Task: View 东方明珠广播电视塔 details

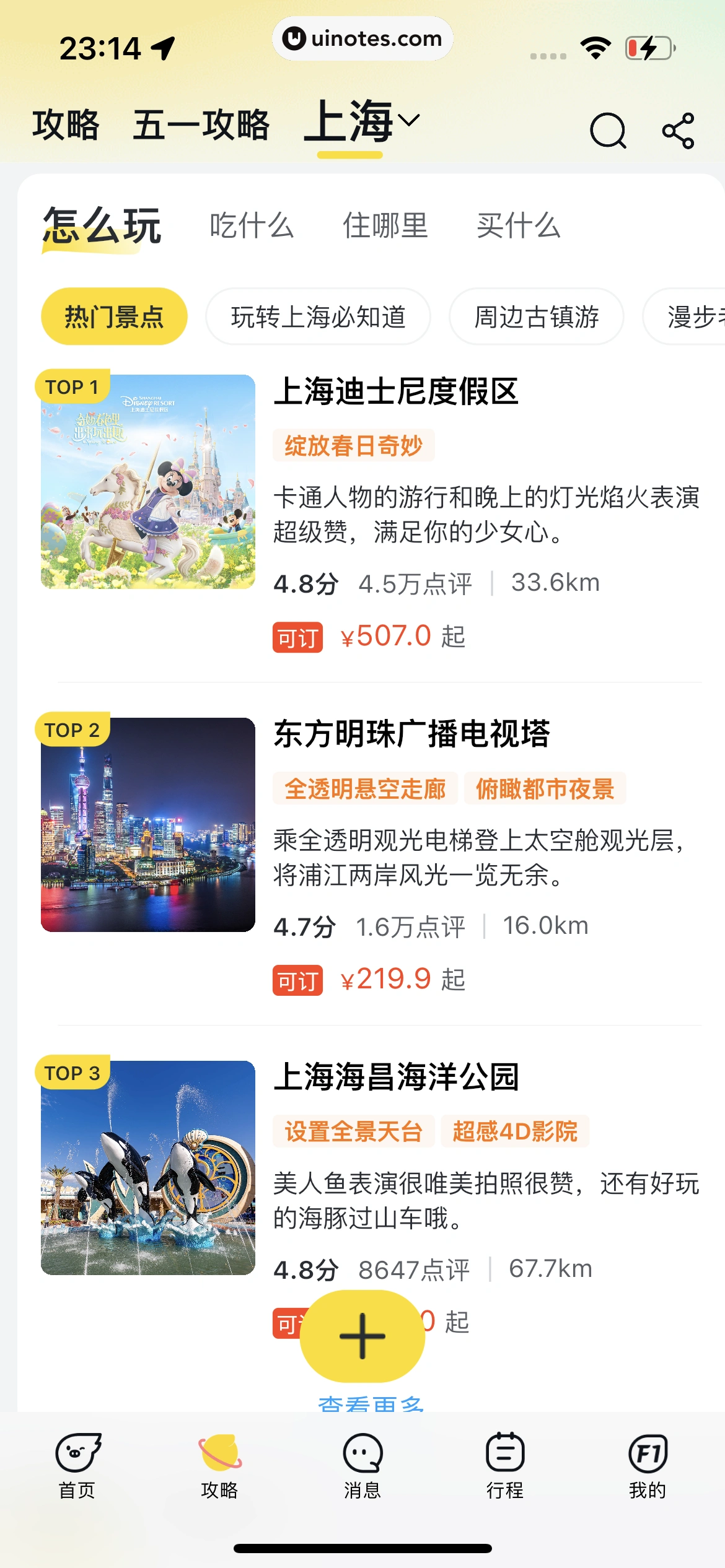Action: pyautogui.click(x=411, y=734)
